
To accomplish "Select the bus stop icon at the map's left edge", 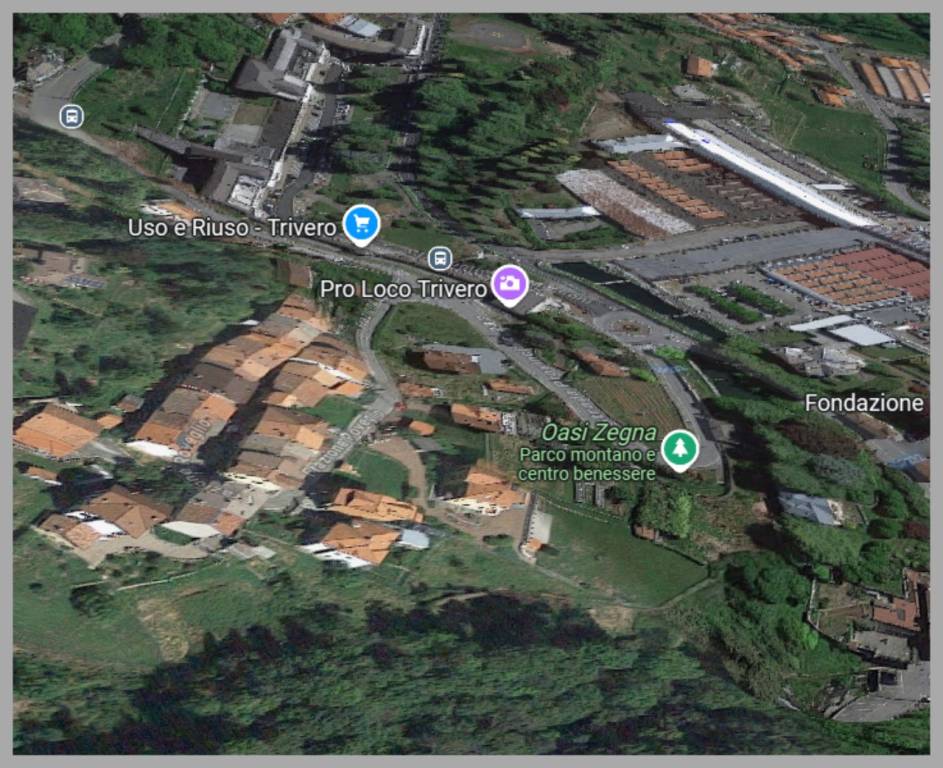I will click(x=71, y=116).
